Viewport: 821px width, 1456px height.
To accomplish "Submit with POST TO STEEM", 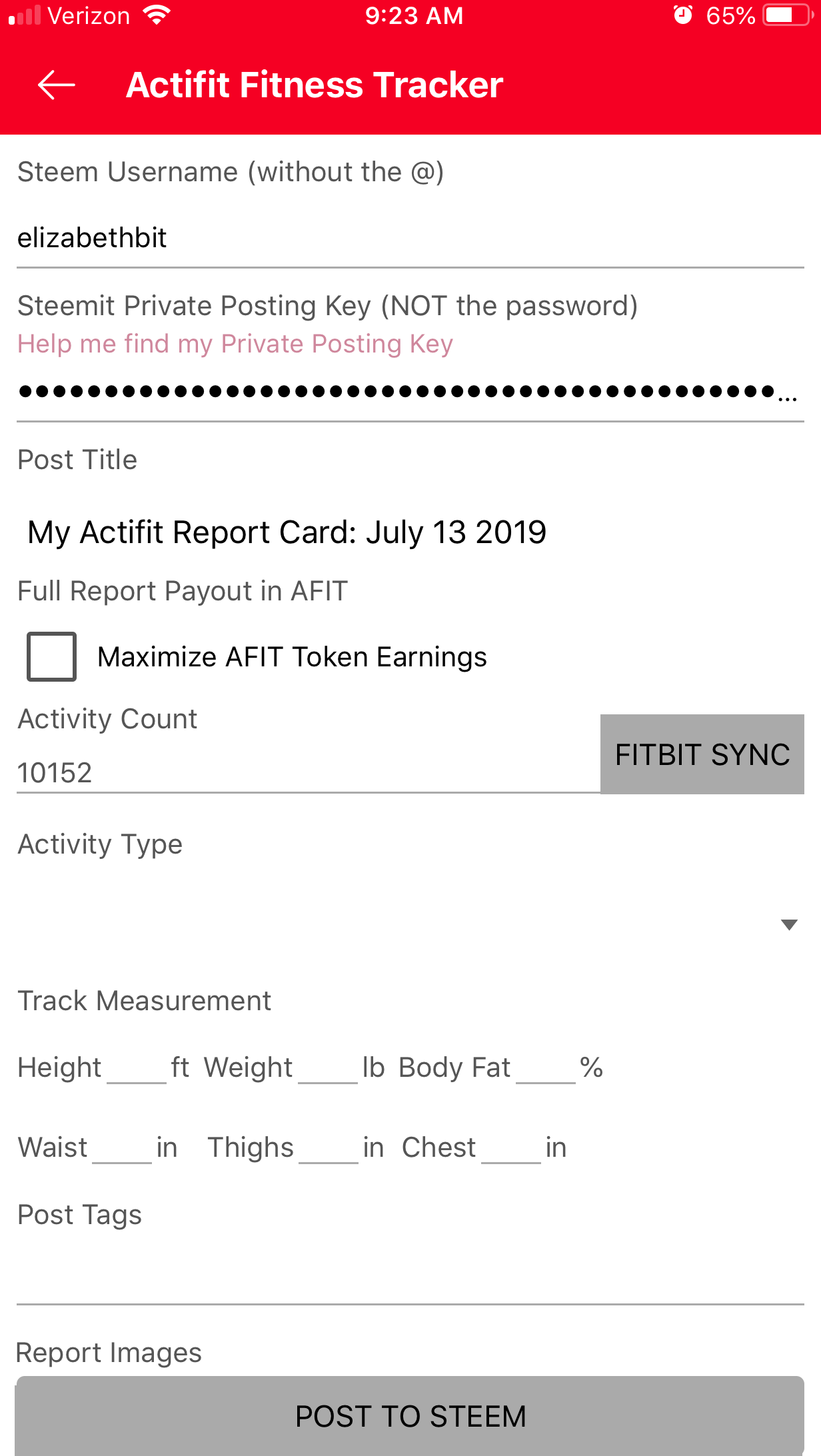I will click(x=409, y=1415).
